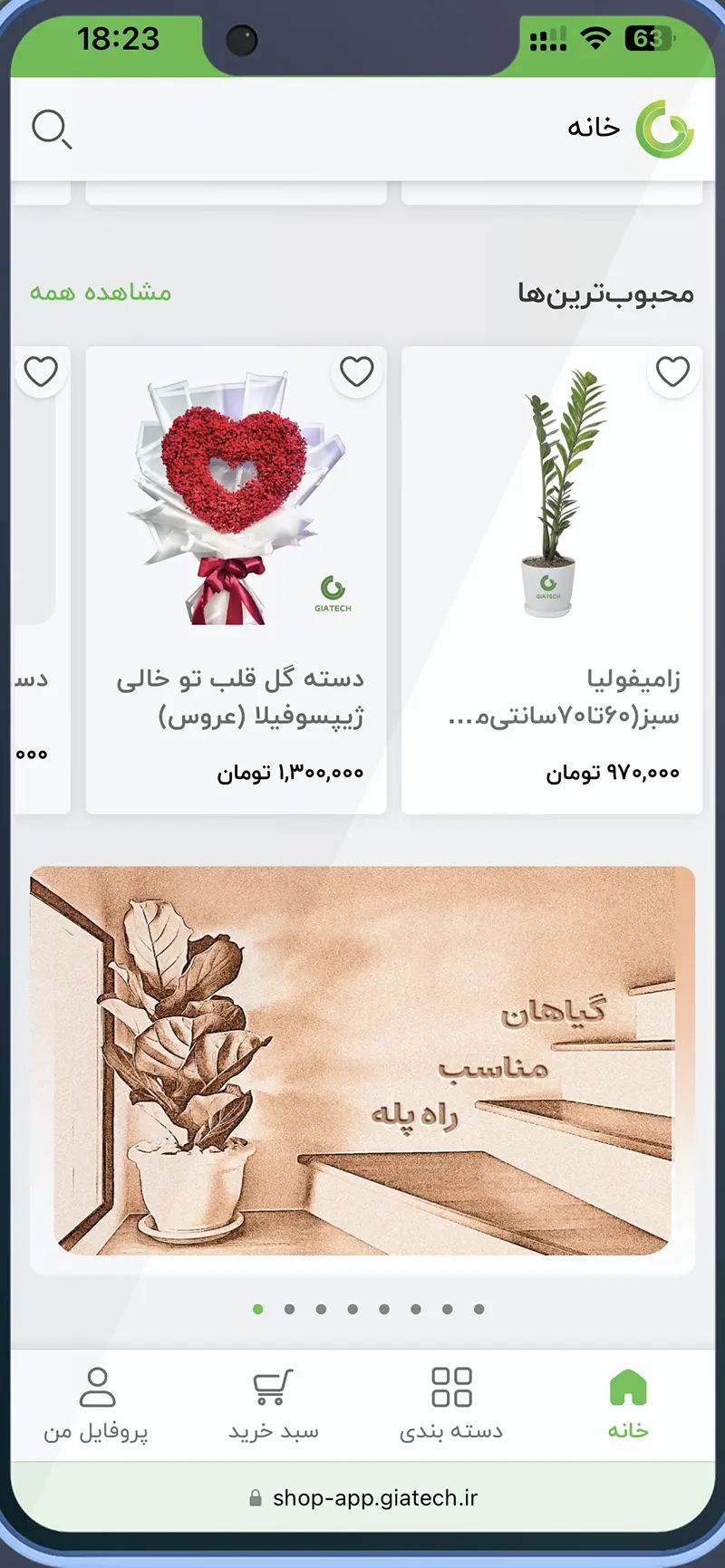Viewport: 725px width, 1568px height.
Task: Like the دسته گل قلب bouquet
Action: 356,371
